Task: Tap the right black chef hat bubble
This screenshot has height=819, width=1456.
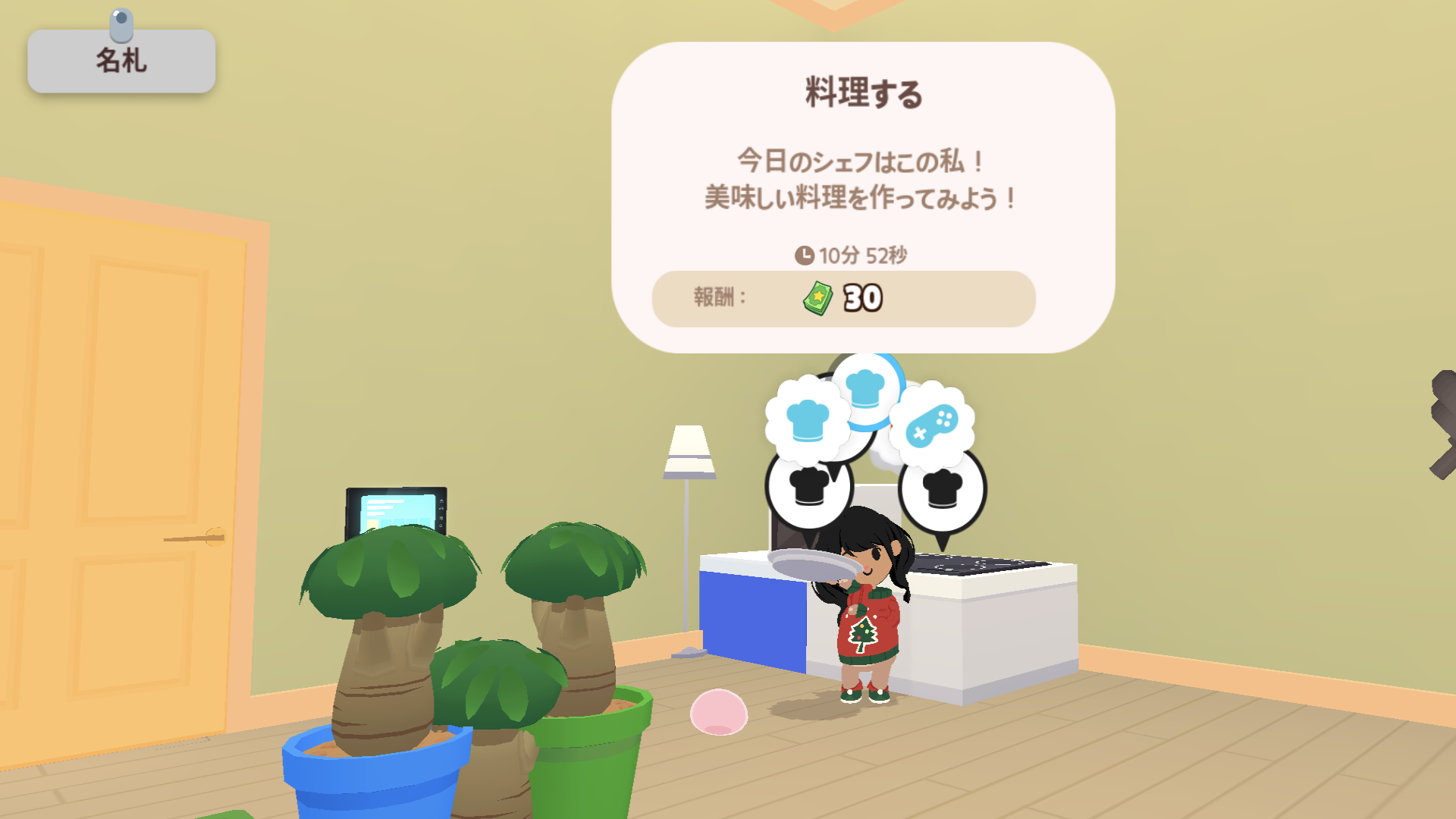Action: click(943, 489)
